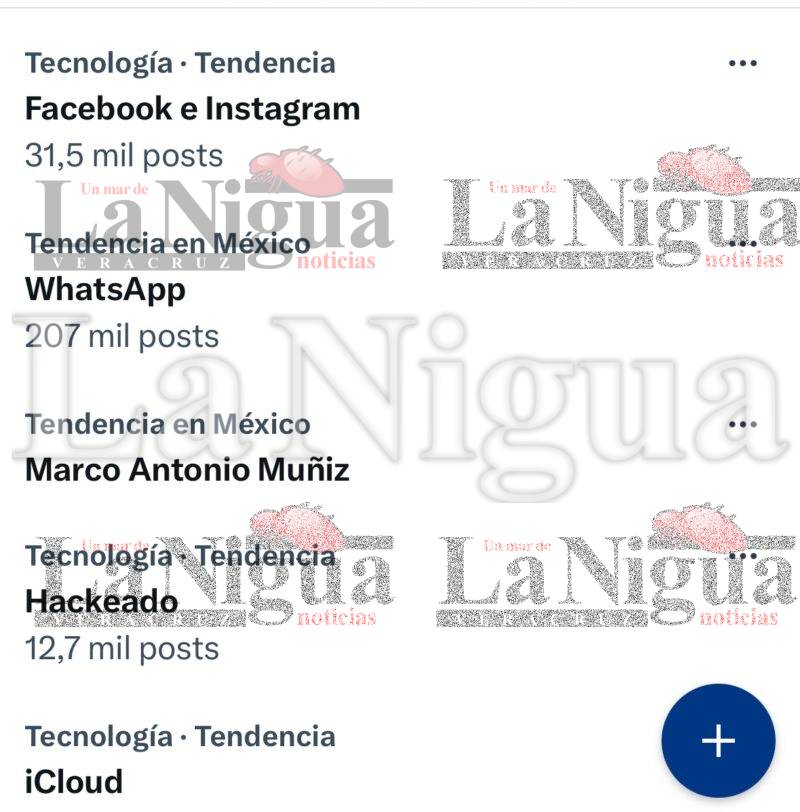The width and height of the screenshot is (800, 812).
Task: Open the Facebook e Instagram trend
Action: 192,108
